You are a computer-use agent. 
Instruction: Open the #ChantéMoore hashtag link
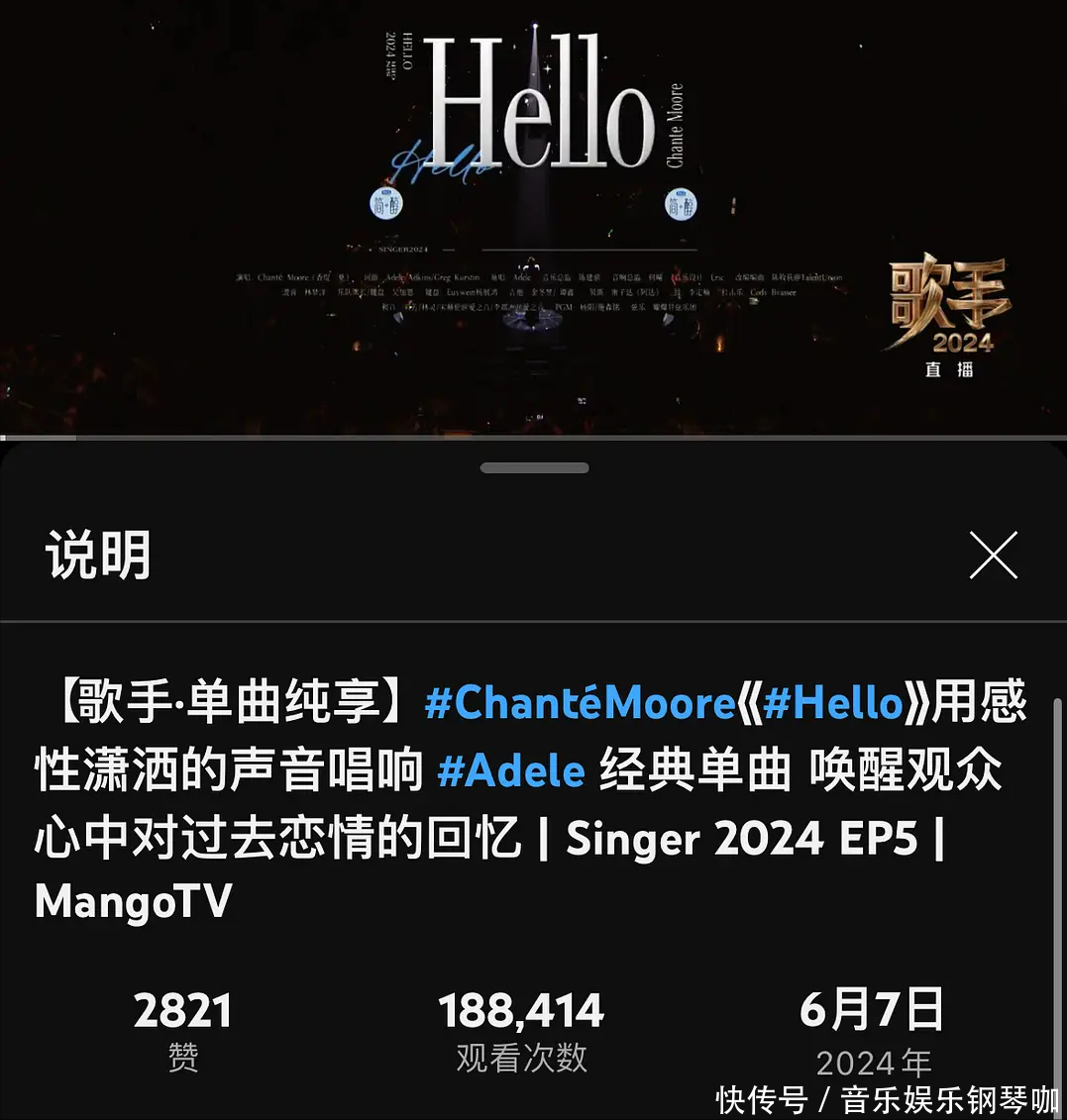pyautogui.click(x=580, y=704)
